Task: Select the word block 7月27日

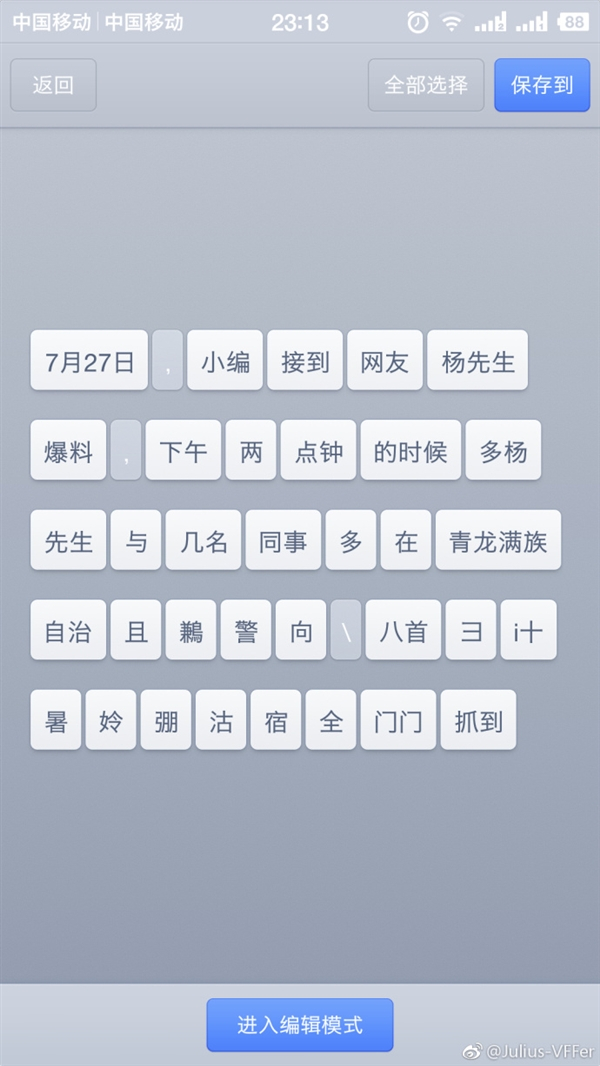Action: tap(89, 360)
